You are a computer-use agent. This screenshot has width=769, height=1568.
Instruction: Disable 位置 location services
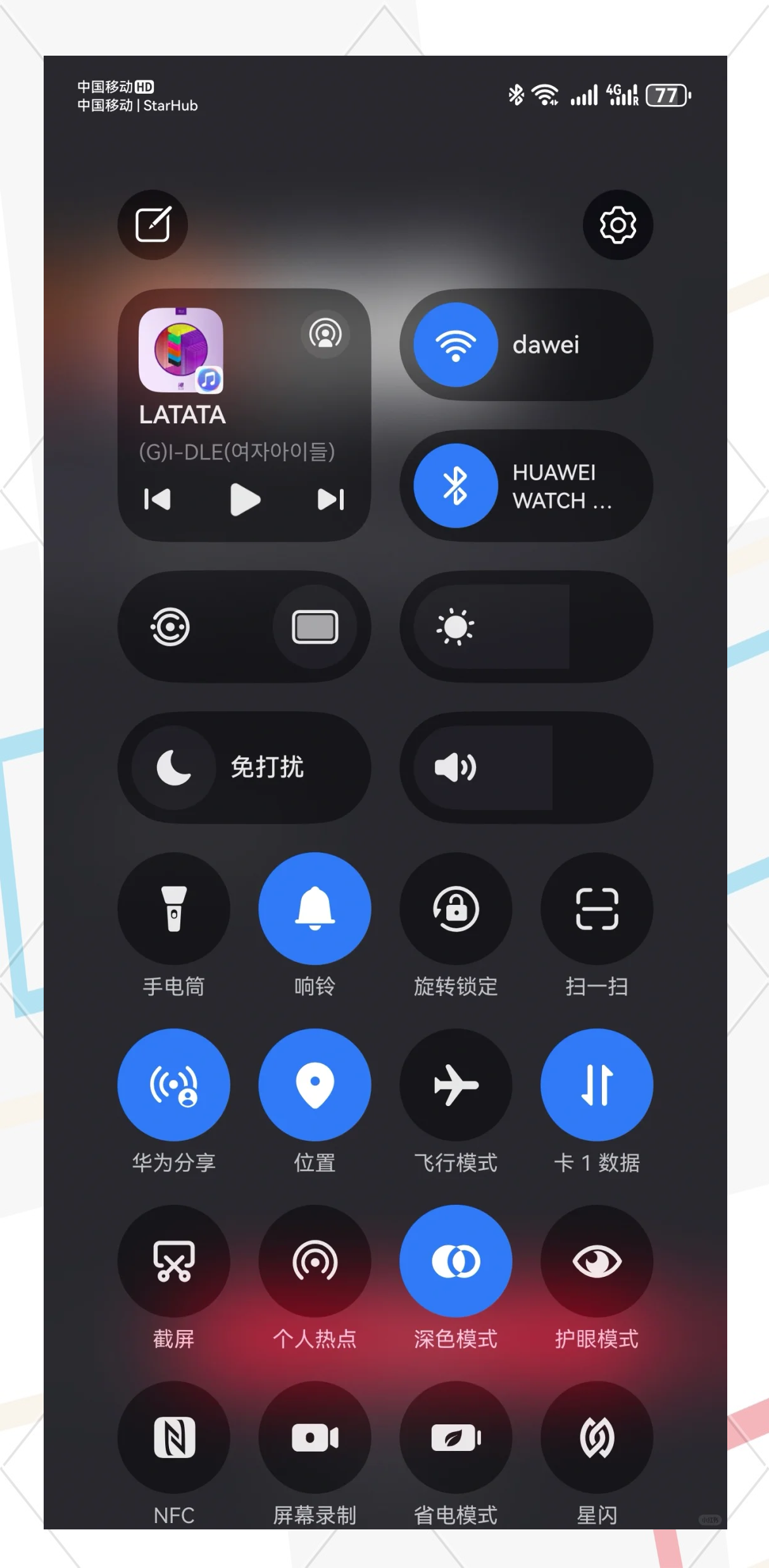tap(315, 1085)
